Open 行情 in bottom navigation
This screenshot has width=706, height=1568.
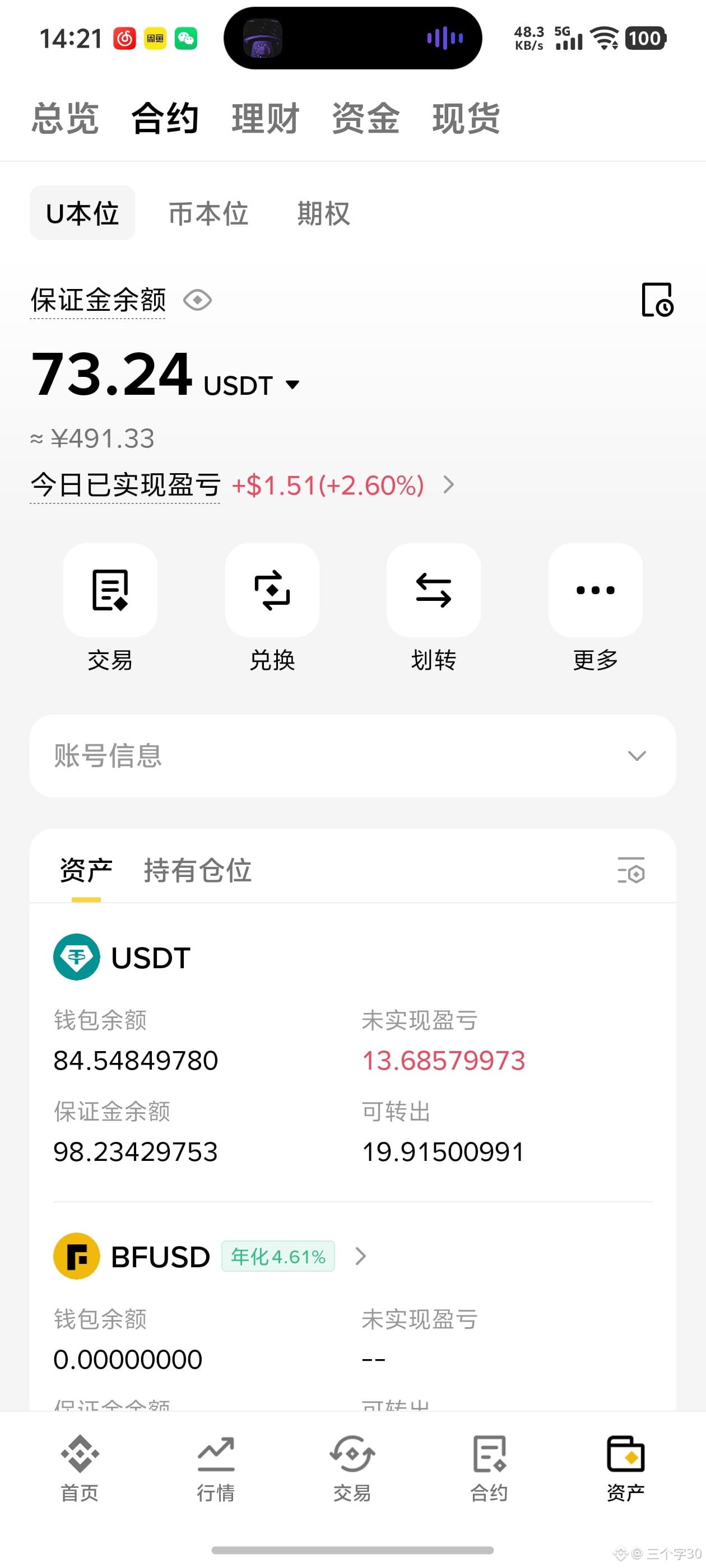click(x=216, y=1468)
